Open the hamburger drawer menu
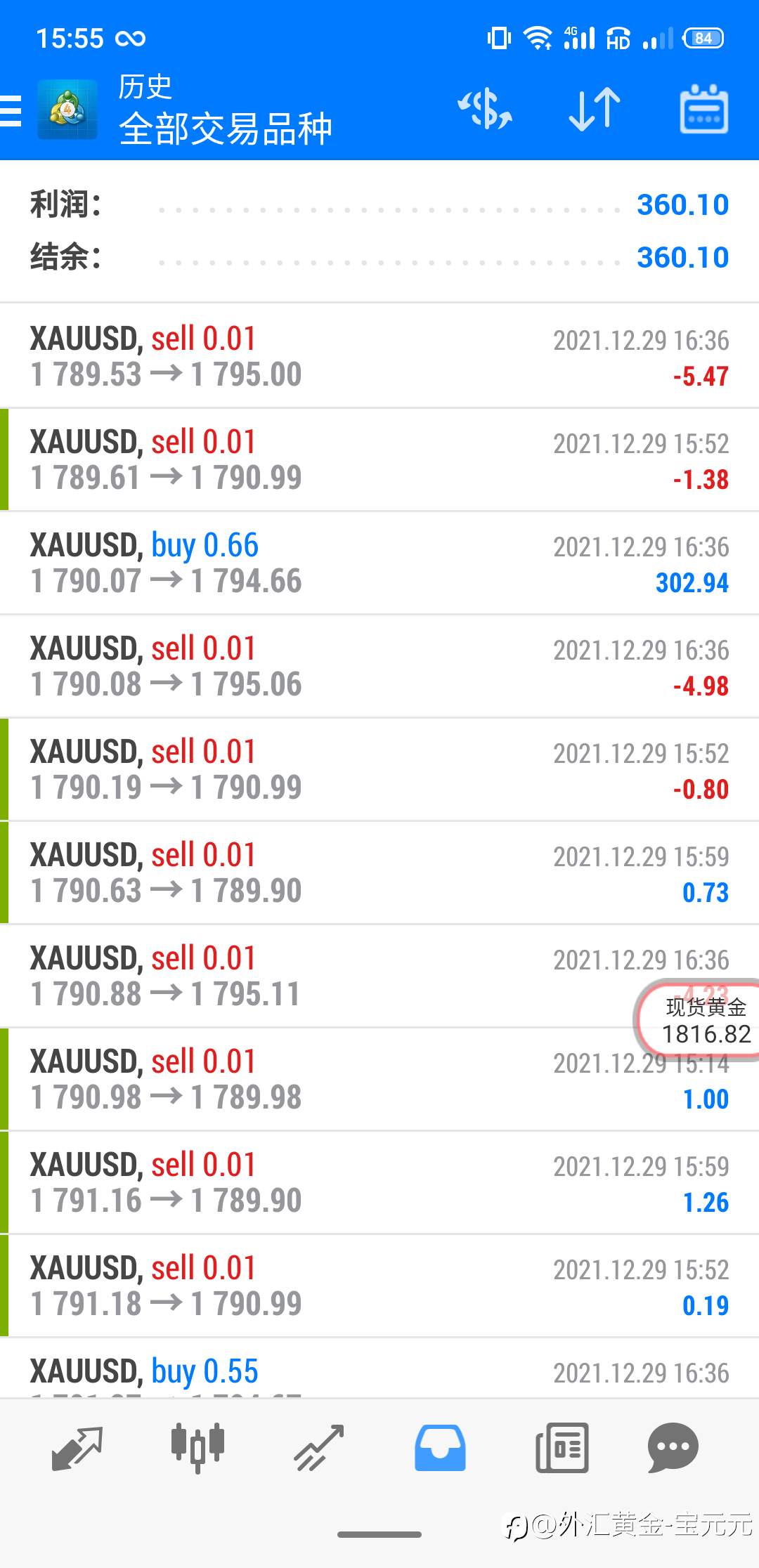The width and height of the screenshot is (759, 1568). pyautogui.click(x=11, y=111)
